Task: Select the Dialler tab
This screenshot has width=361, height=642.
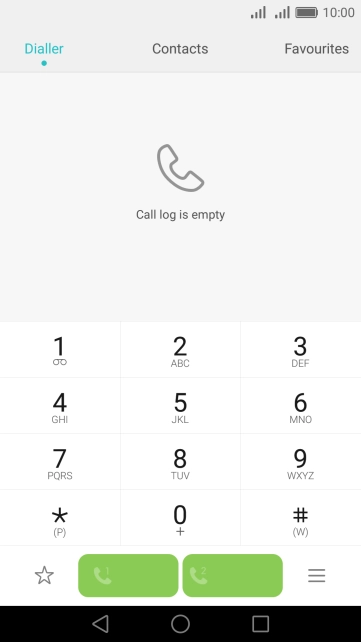Action: (x=44, y=49)
